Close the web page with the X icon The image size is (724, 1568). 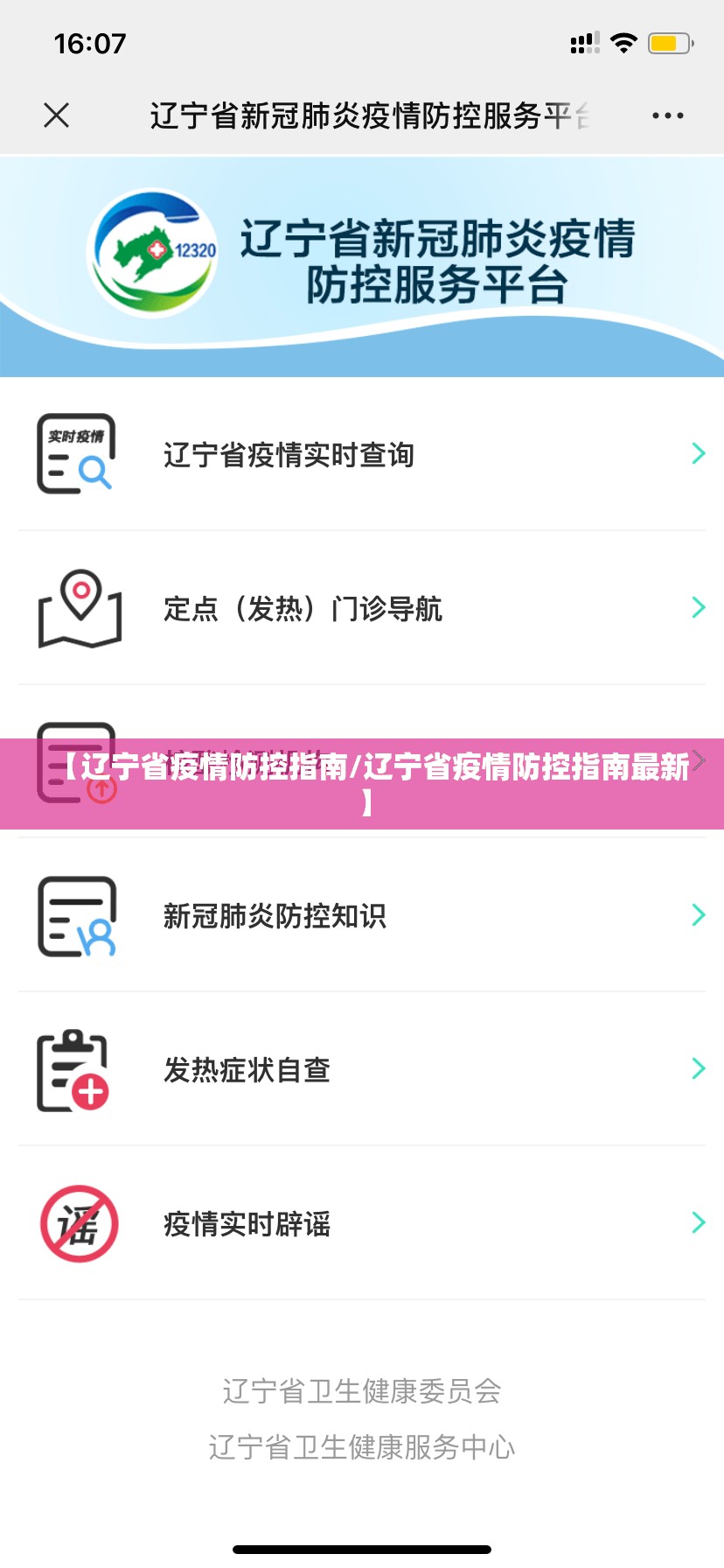[57, 115]
